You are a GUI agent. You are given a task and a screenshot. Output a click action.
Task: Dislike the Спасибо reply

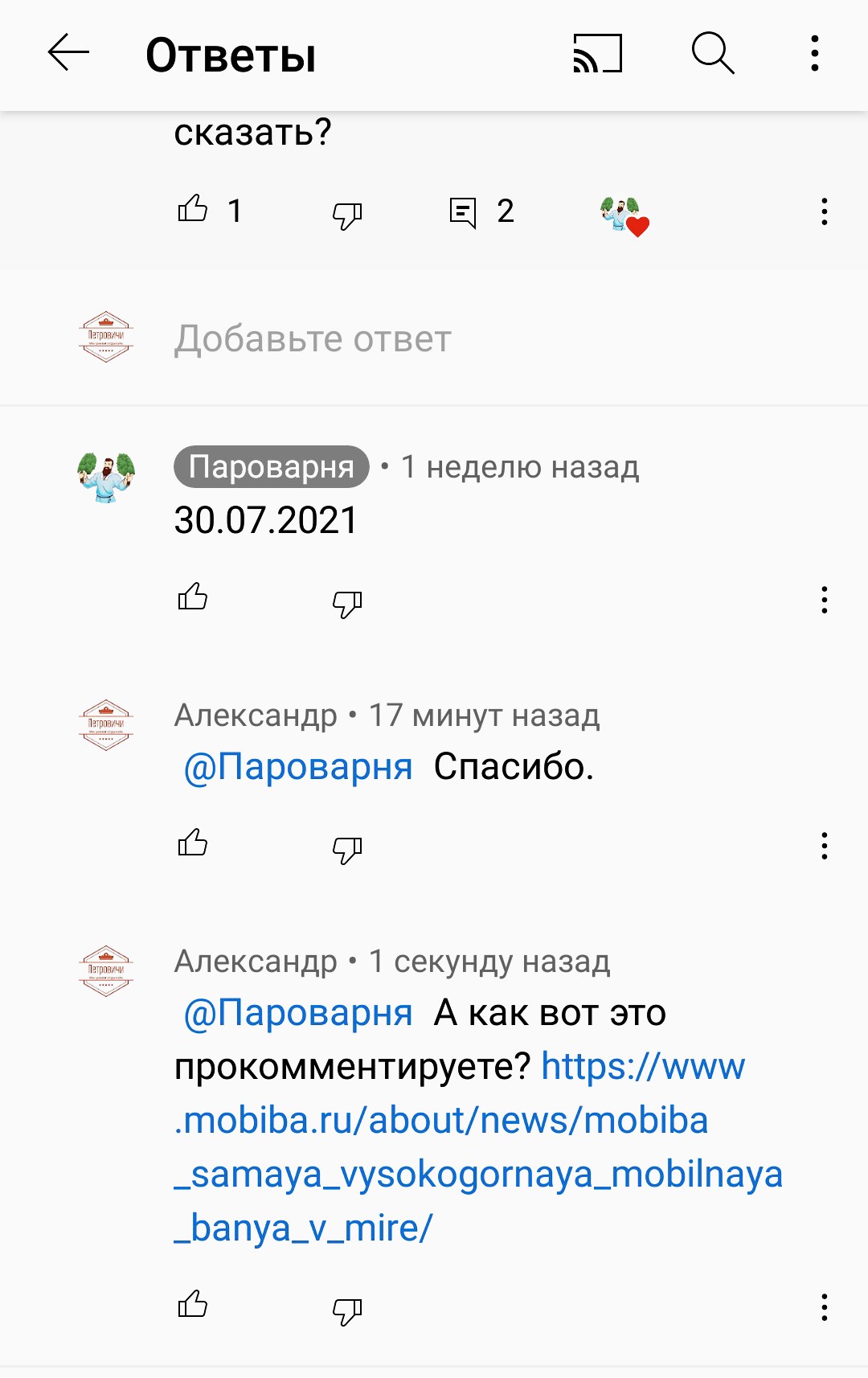(x=347, y=848)
